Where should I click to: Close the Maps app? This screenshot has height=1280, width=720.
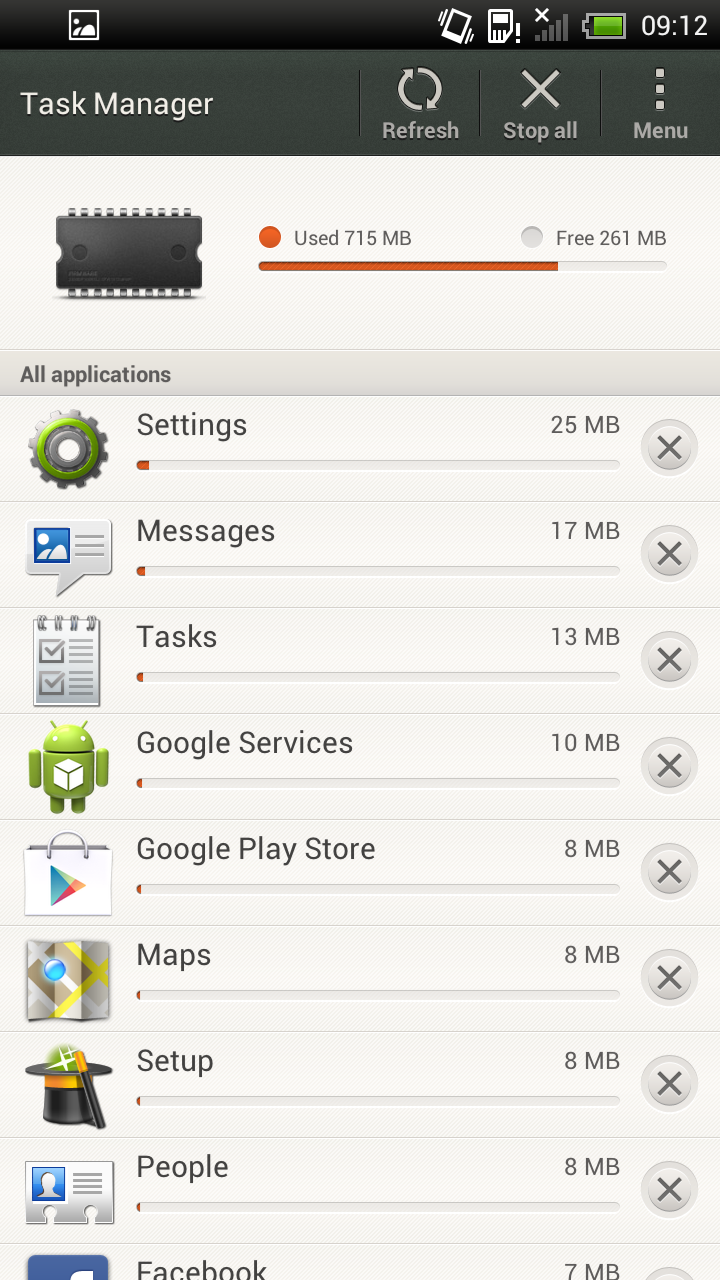pyautogui.click(x=669, y=979)
